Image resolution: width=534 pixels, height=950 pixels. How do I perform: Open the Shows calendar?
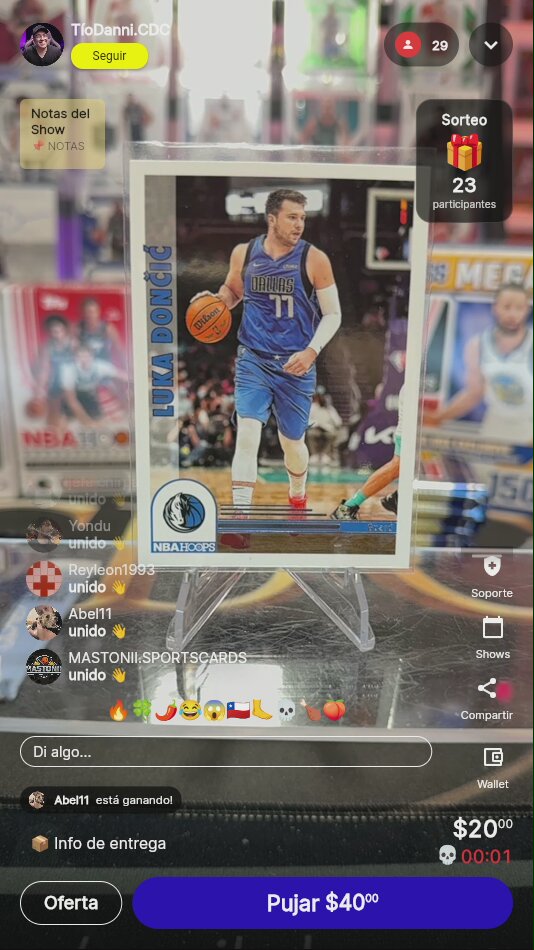pyautogui.click(x=492, y=638)
